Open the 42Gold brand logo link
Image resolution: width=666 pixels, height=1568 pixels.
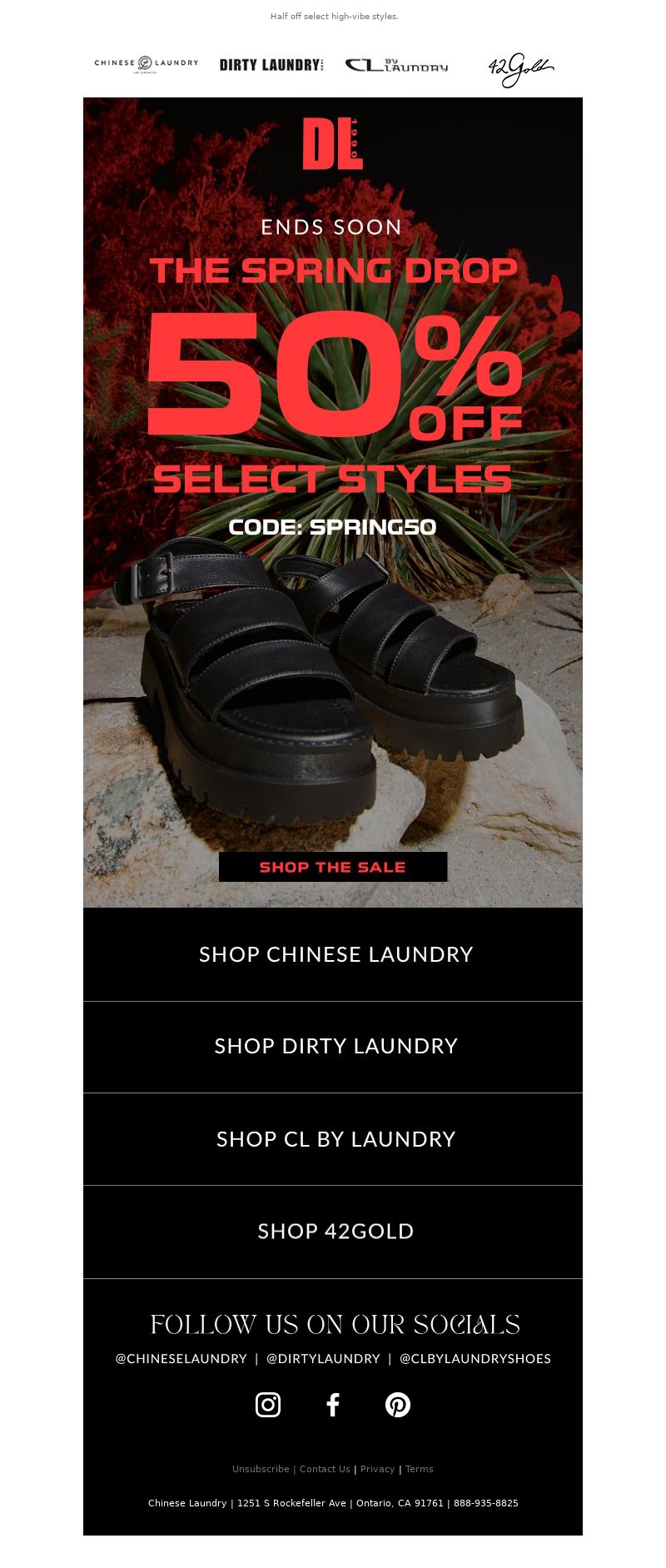(x=520, y=69)
